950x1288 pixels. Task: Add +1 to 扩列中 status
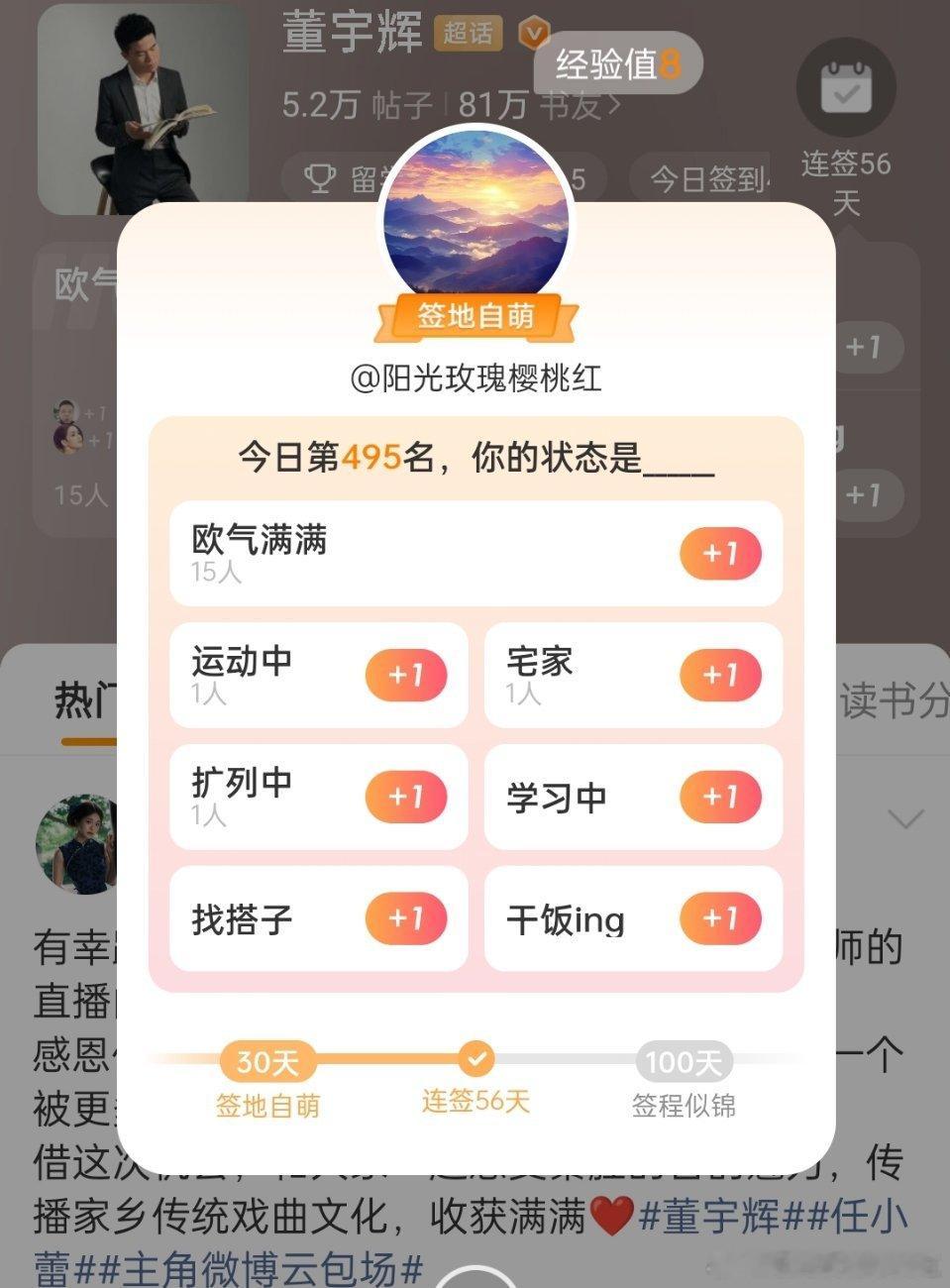[406, 798]
